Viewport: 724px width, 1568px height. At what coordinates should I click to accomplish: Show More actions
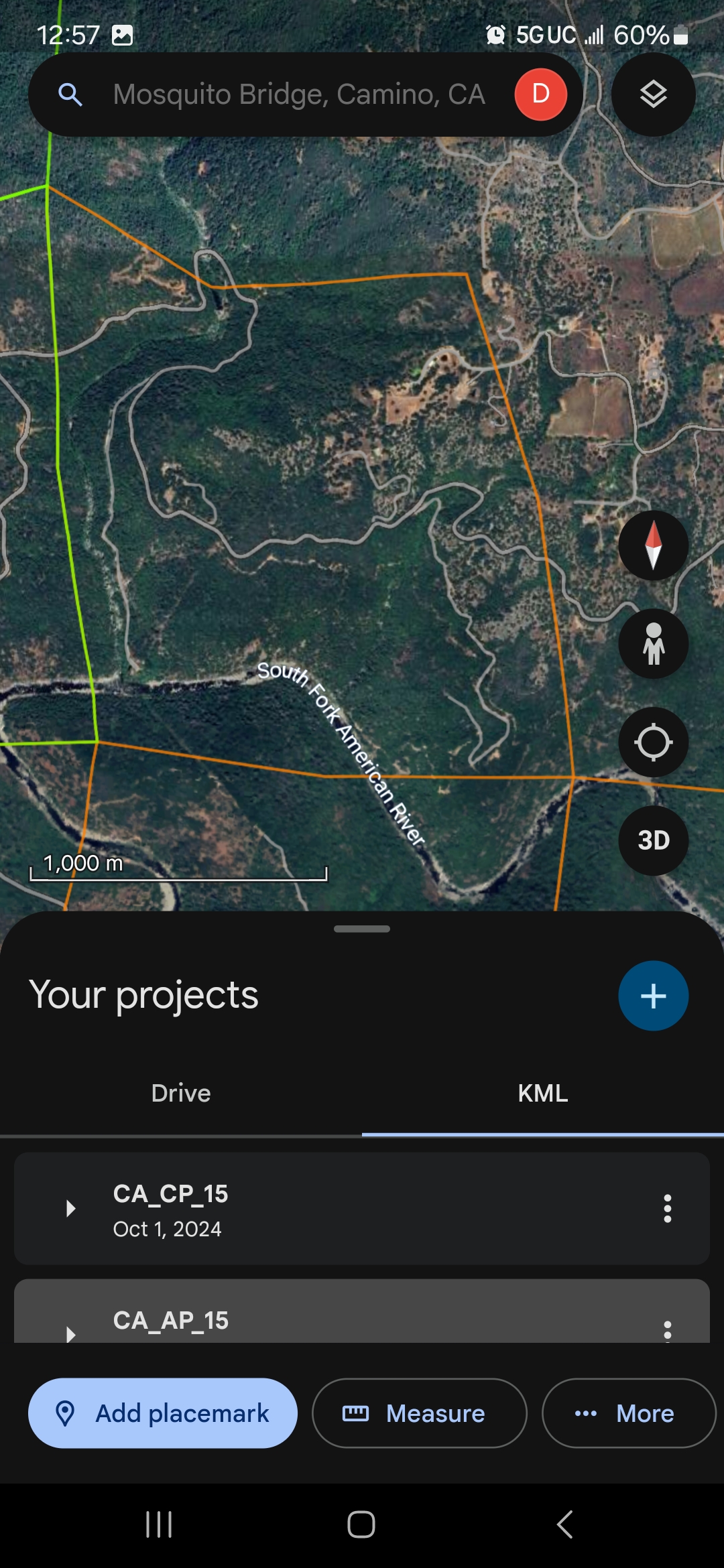[628, 1413]
